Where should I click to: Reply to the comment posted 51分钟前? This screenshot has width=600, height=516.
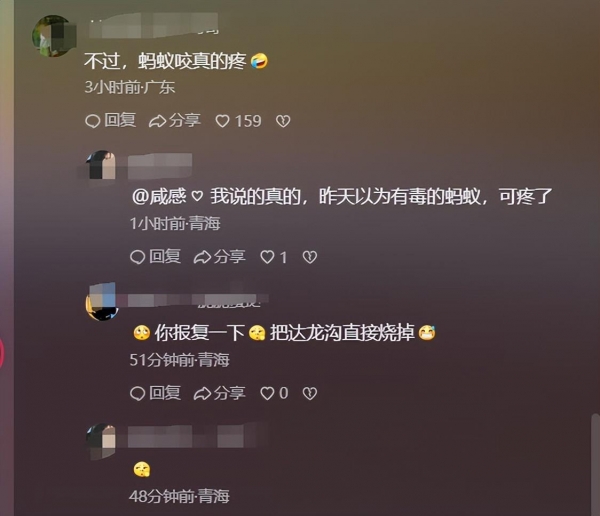(155, 393)
